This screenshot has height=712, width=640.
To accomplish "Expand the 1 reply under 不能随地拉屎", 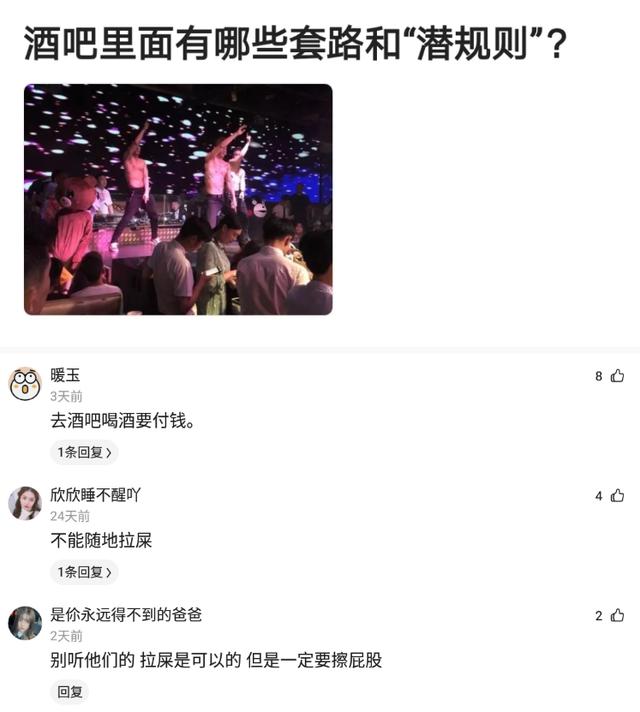I will (x=84, y=572).
